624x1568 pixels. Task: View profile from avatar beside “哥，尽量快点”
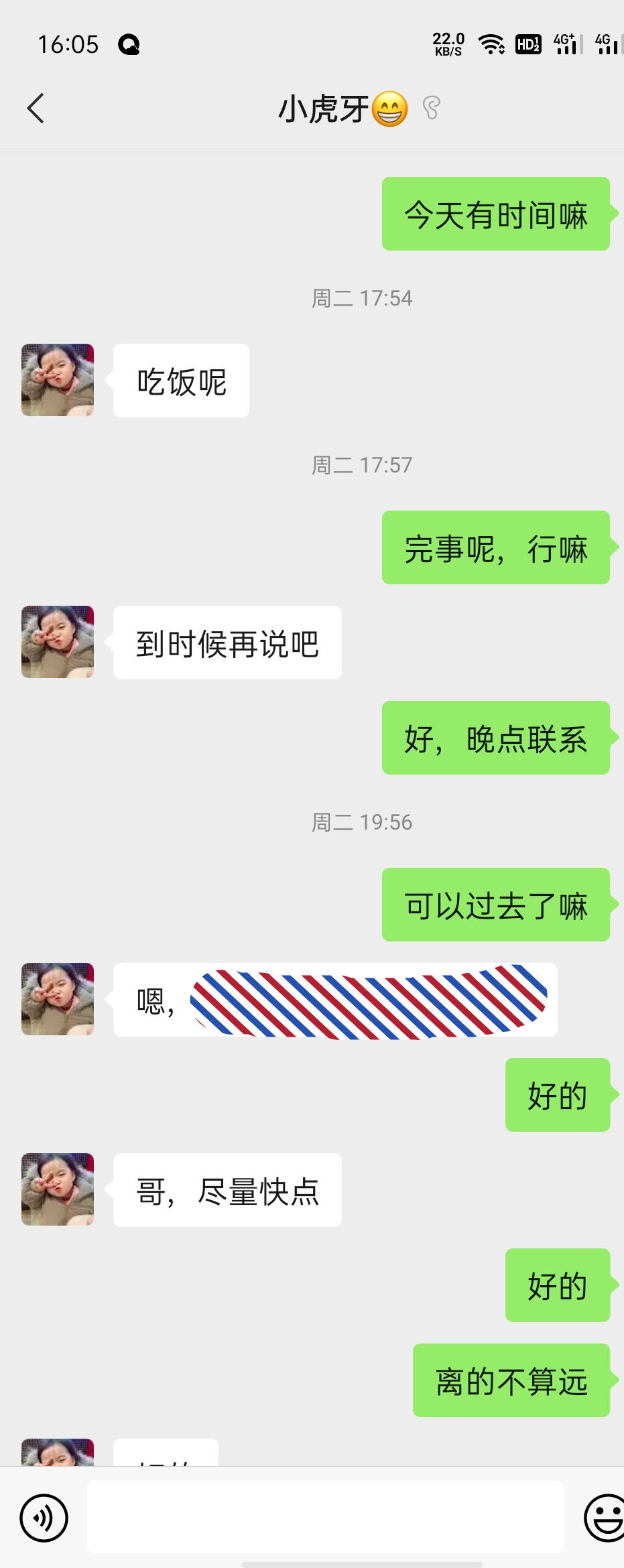pyautogui.click(x=58, y=1189)
